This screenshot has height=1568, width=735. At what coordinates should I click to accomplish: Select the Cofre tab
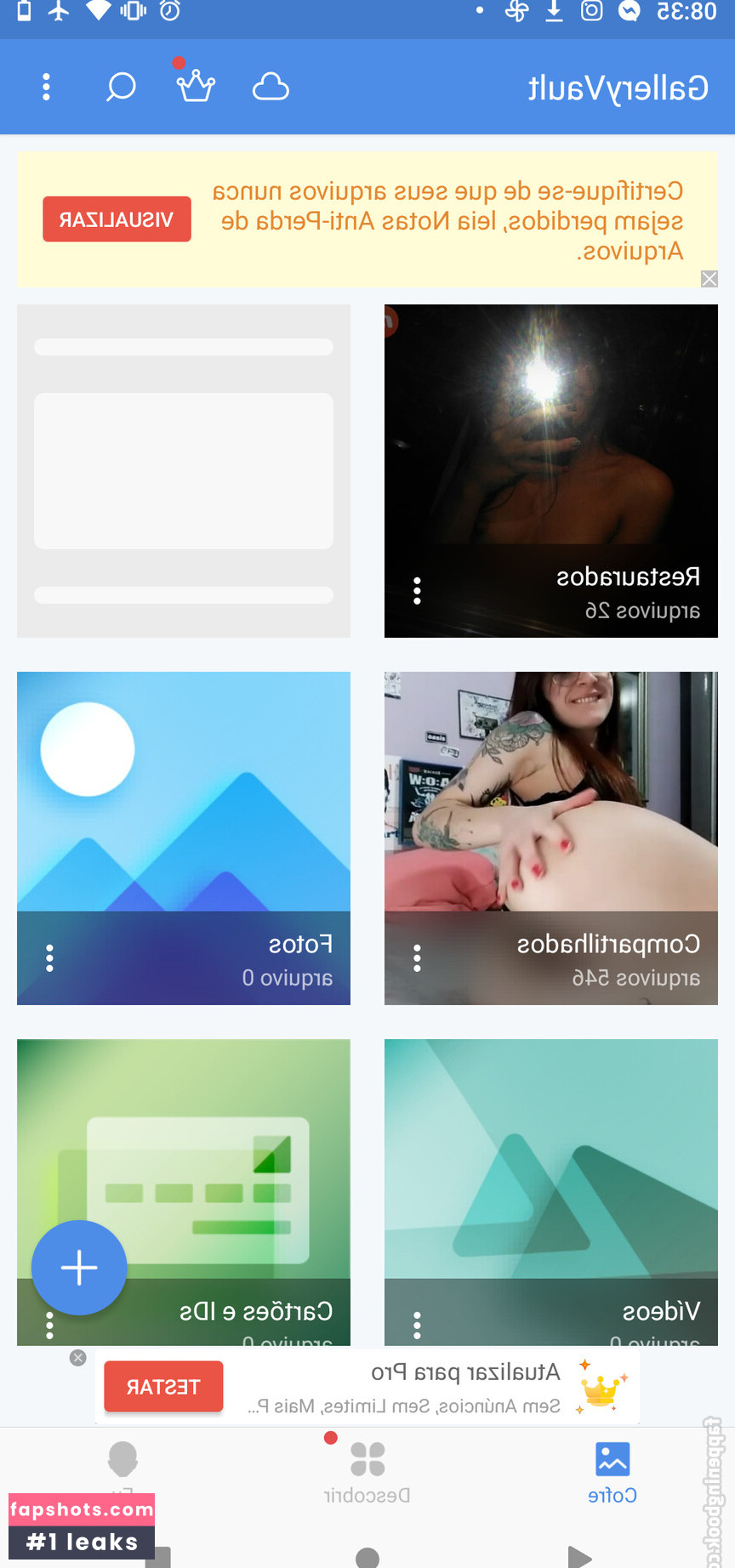(x=612, y=1471)
